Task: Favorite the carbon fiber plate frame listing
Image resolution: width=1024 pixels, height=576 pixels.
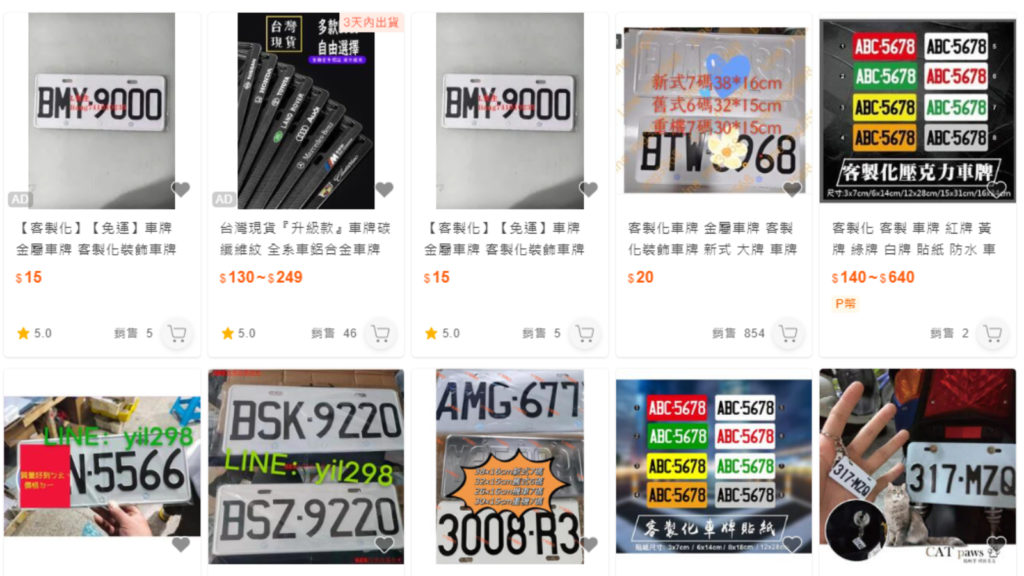Action: pos(384,189)
